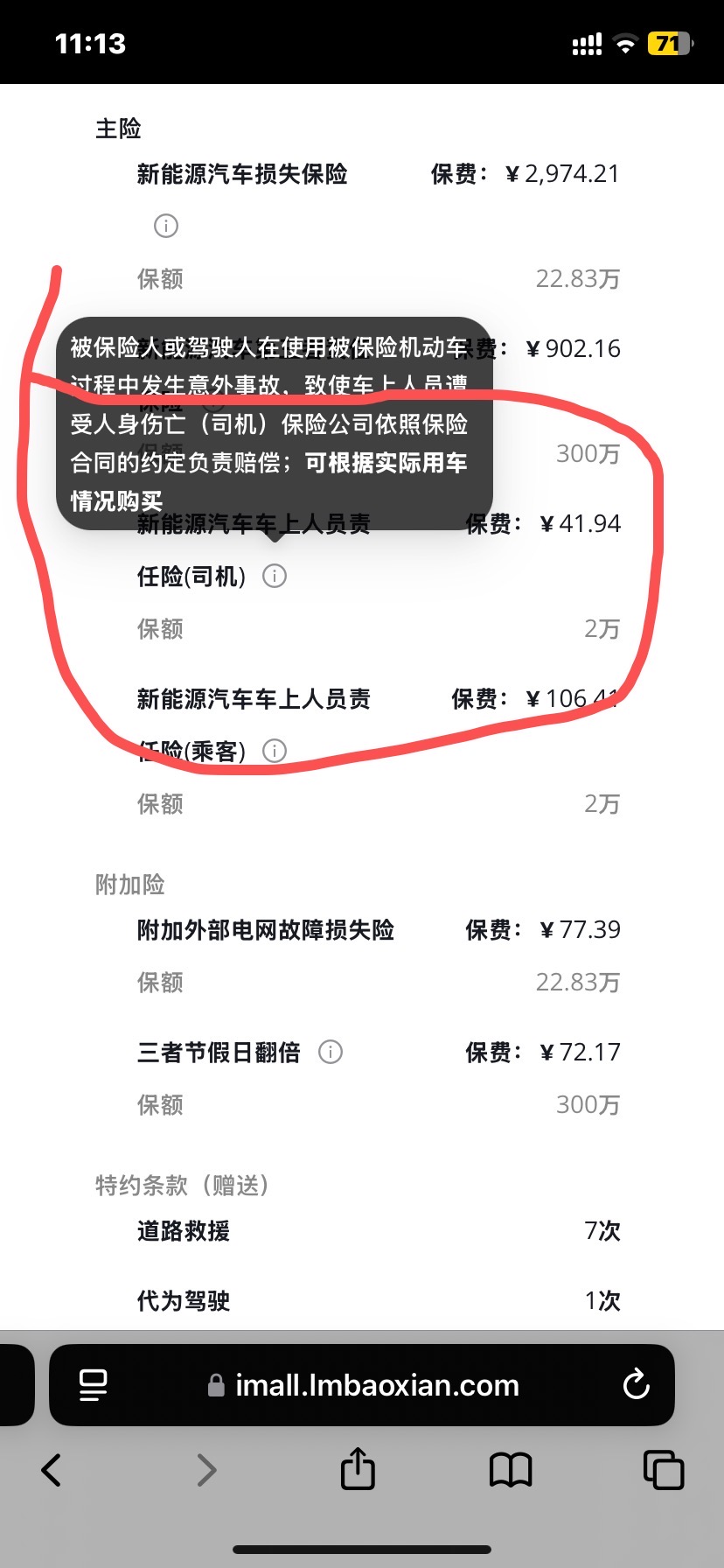Tap the info icon under 新能源汽车损失保险
Image resolution: width=724 pixels, height=1568 pixels.
[x=164, y=225]
